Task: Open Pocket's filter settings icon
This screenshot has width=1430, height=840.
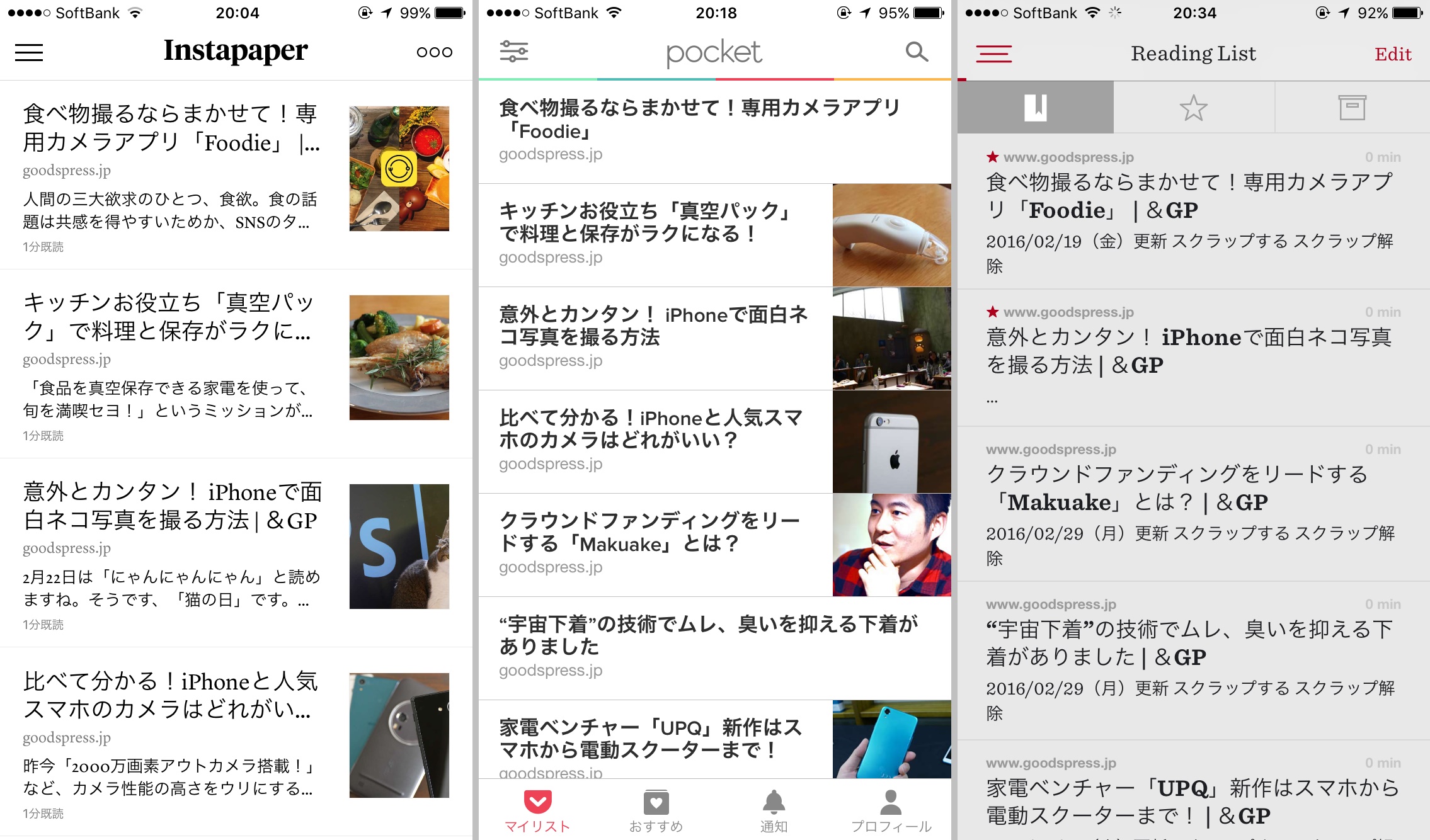Action: (514, 51)
